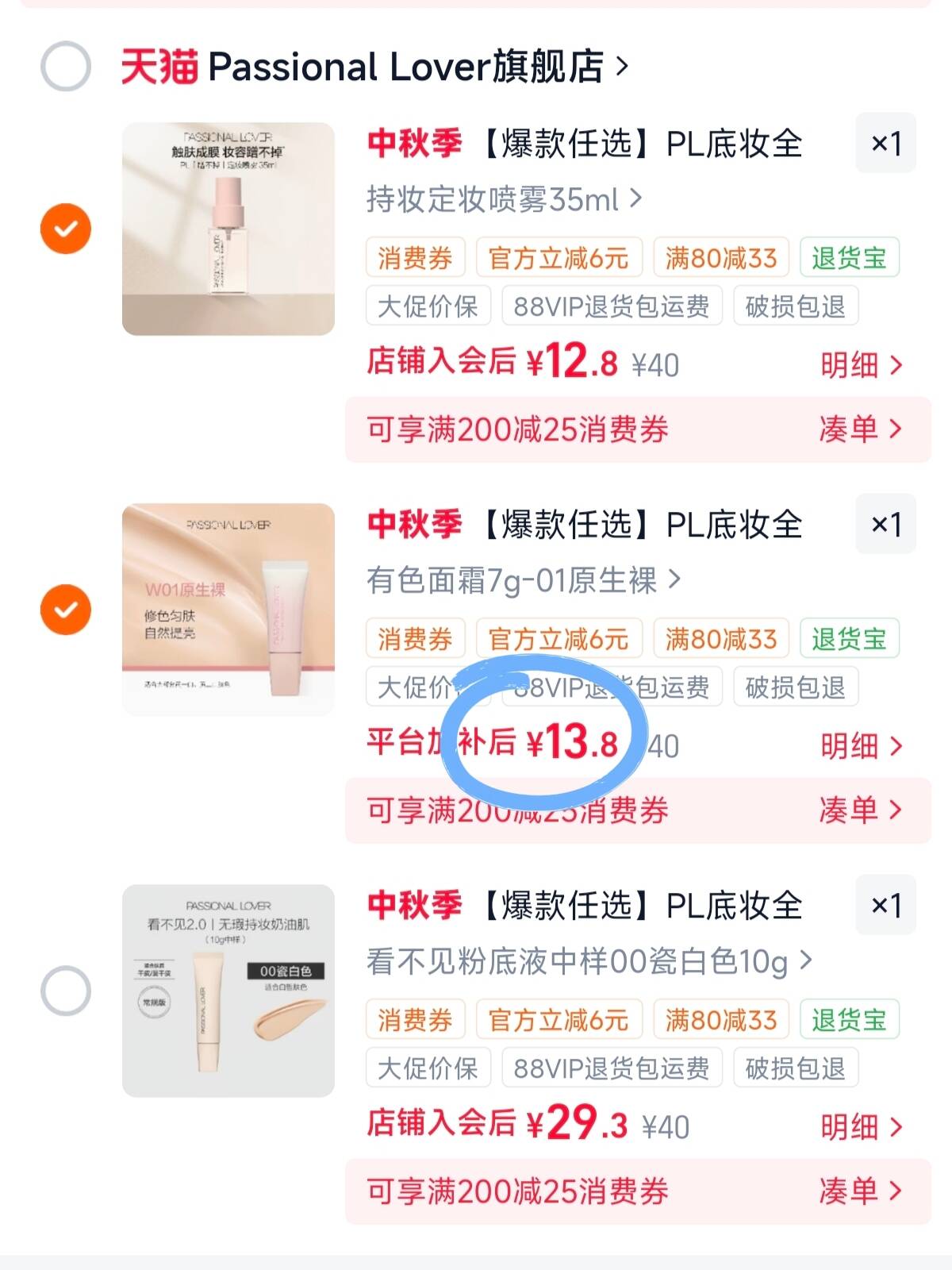
Task: Select the 看不见粉底液中样 item checkbox
Action: (66, 991)
